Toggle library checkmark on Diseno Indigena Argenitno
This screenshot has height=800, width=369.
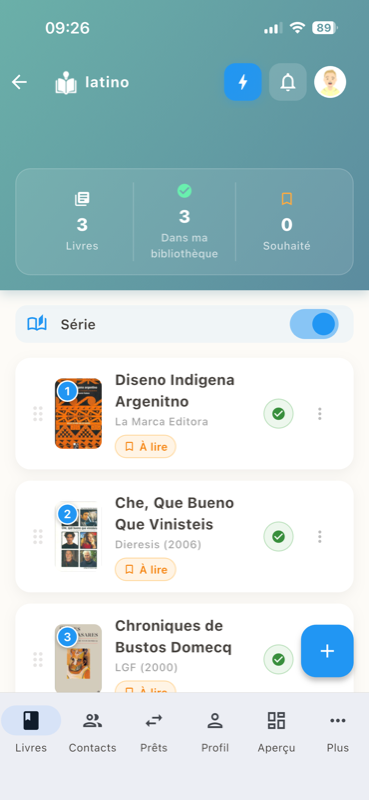click(278, 414)
